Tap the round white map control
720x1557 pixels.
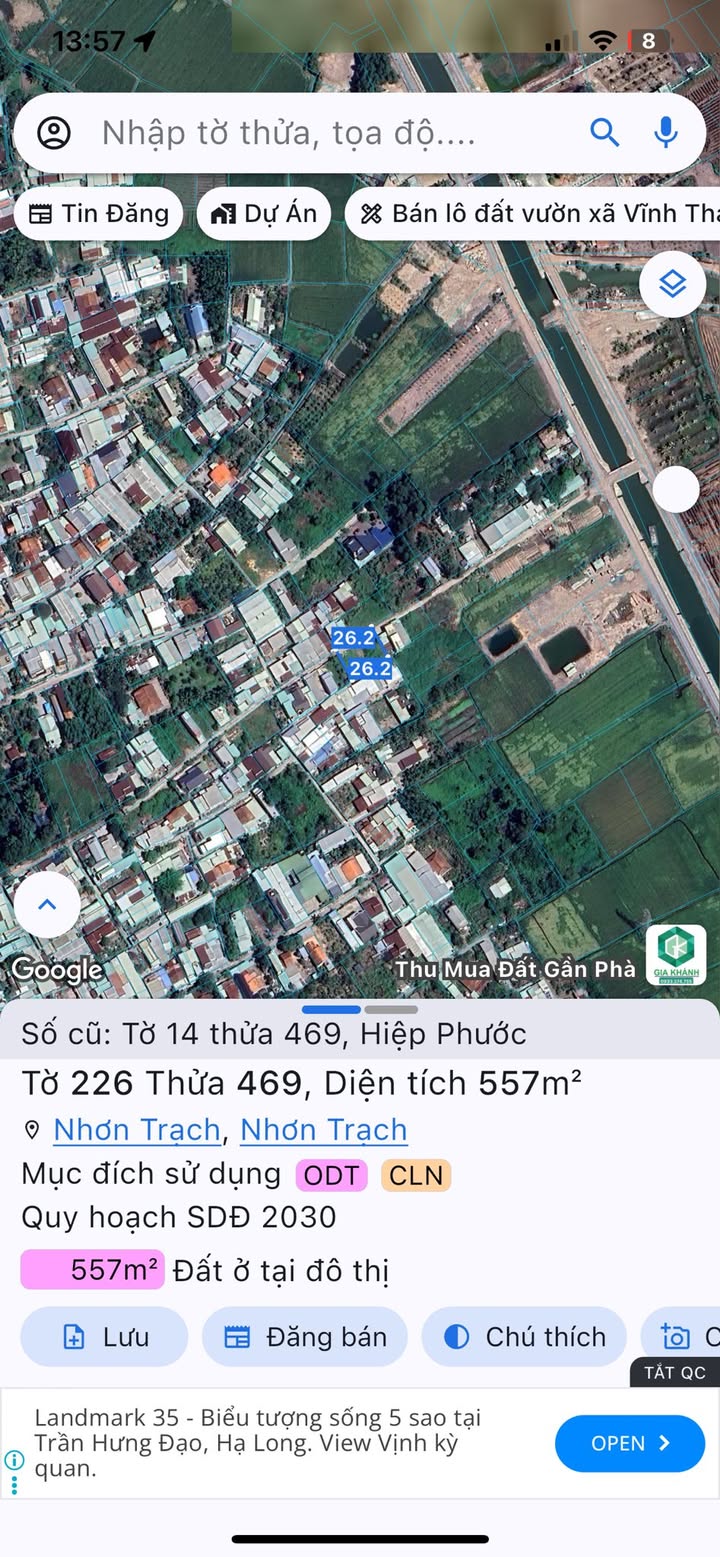[677, 489]
